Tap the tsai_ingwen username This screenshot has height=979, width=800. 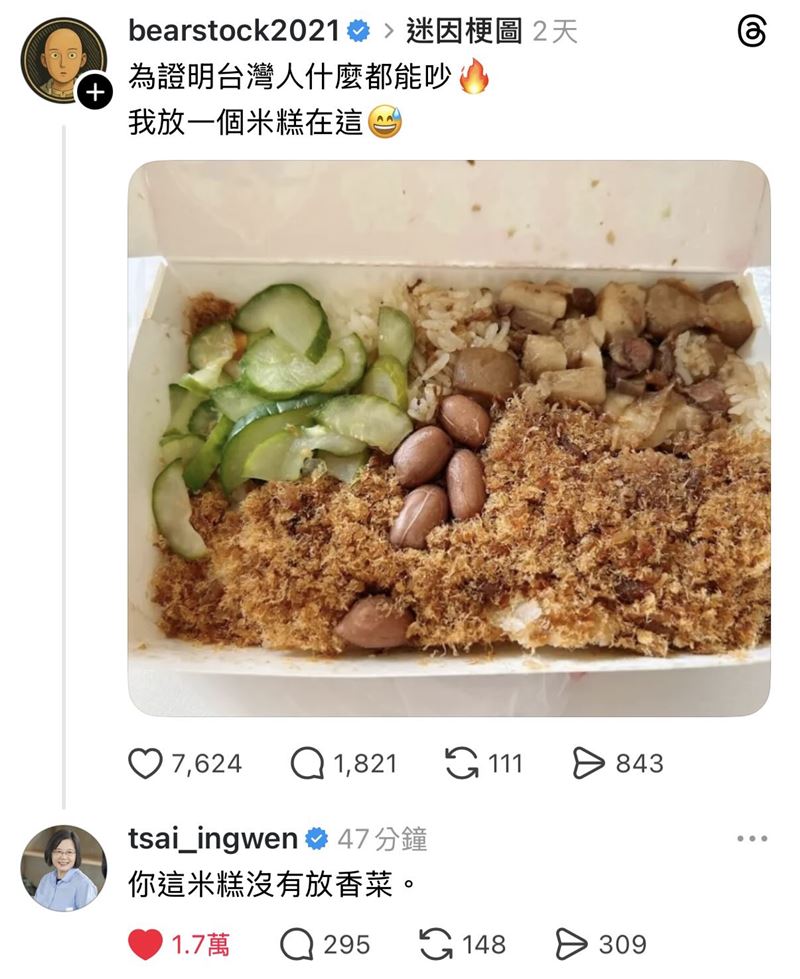tap(213, 839)
